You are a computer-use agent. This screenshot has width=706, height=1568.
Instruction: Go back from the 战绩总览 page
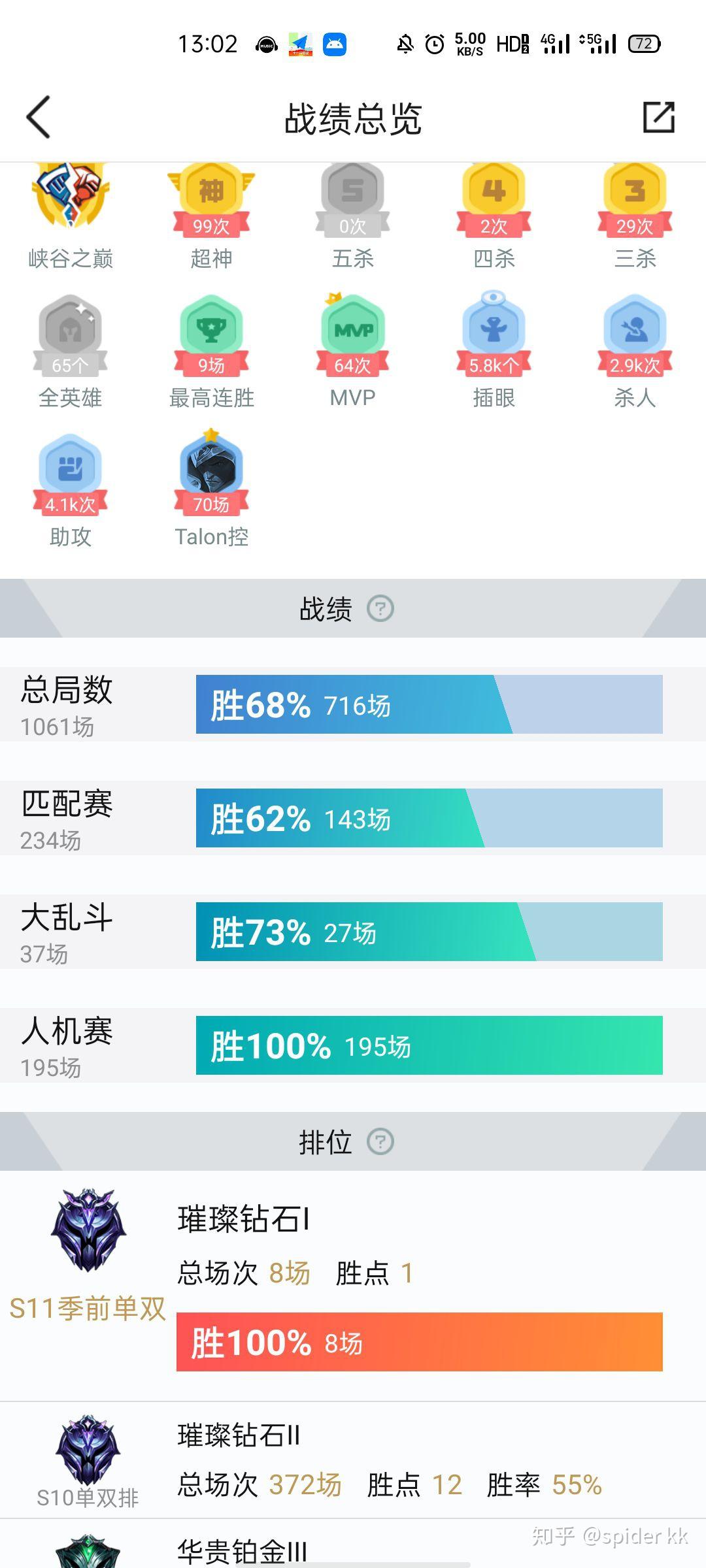(38, 118)
